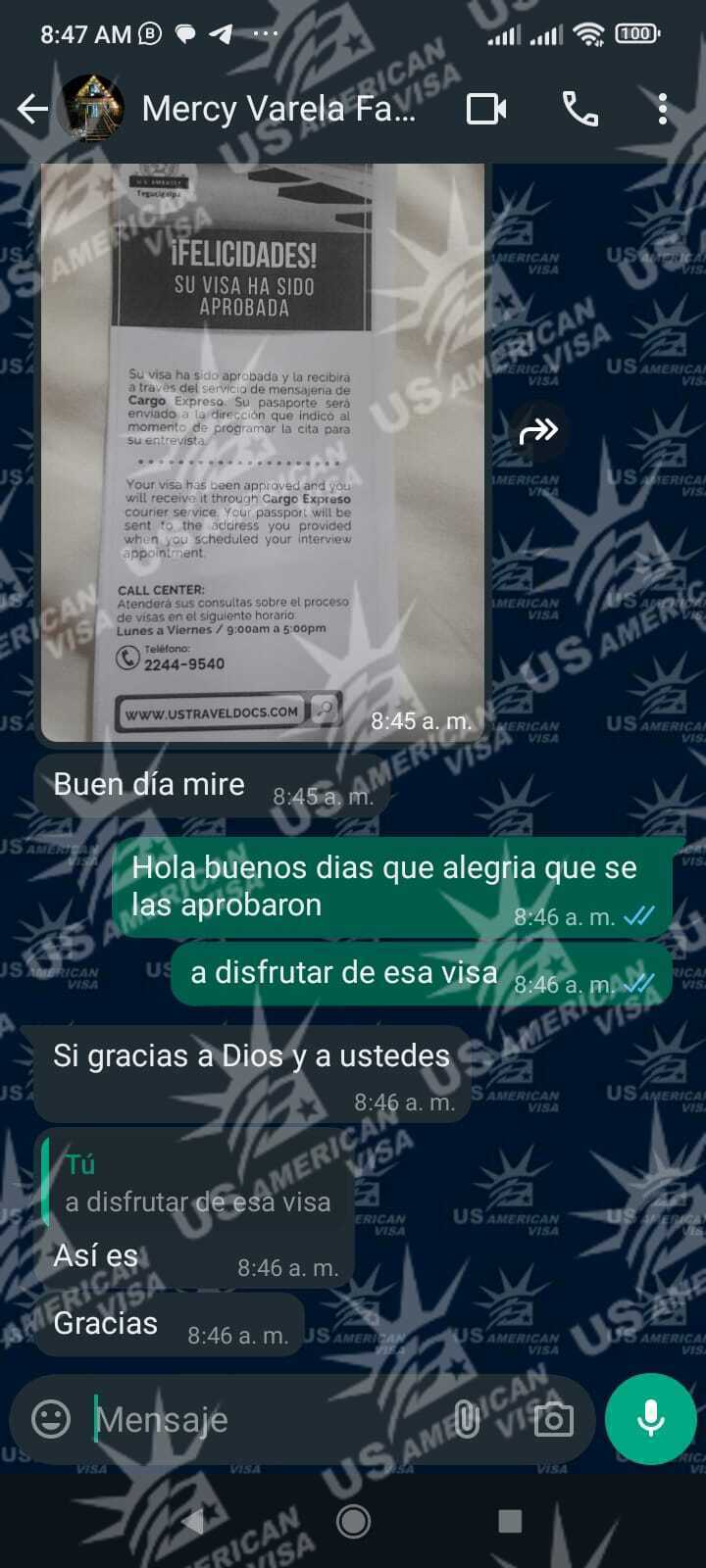The height and width of the screenshot is (1568, 706).
Task: Open the recent apps view
Action: tap(510, 1521)
